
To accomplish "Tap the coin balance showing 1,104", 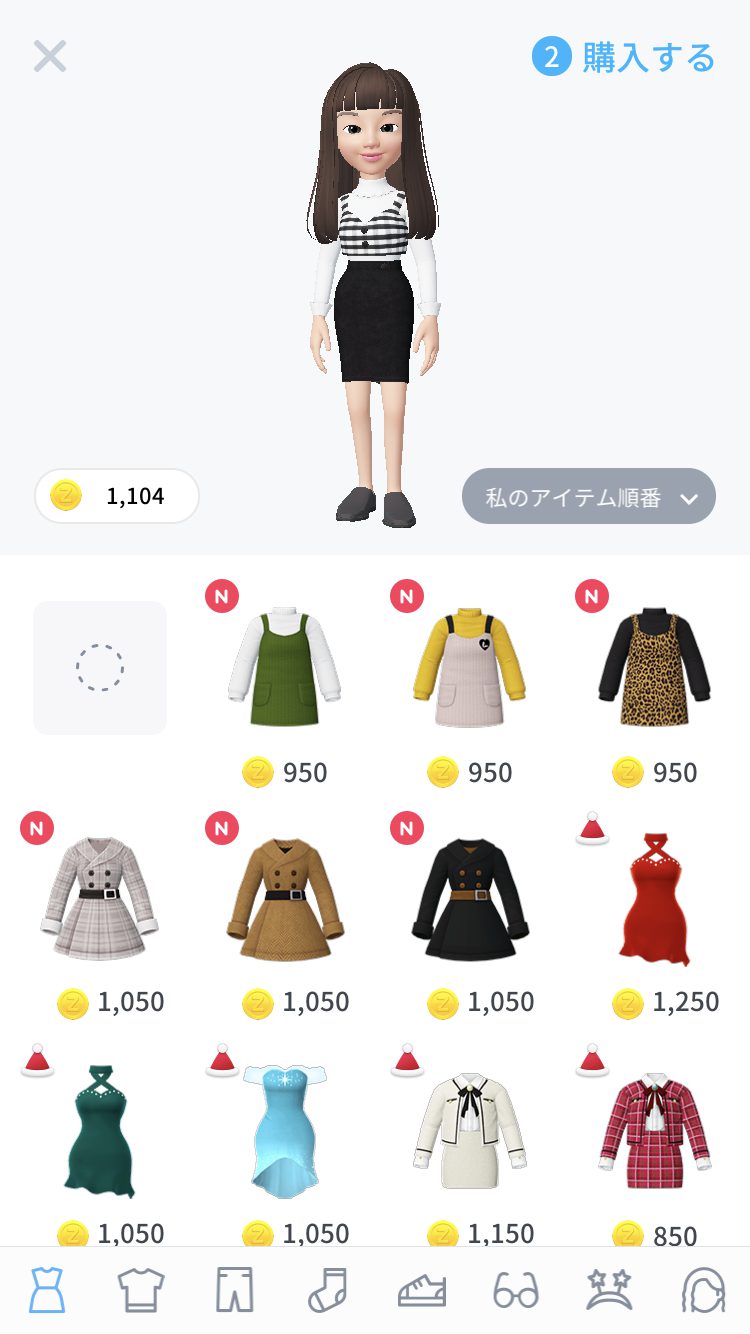I will tap(117, 496).
